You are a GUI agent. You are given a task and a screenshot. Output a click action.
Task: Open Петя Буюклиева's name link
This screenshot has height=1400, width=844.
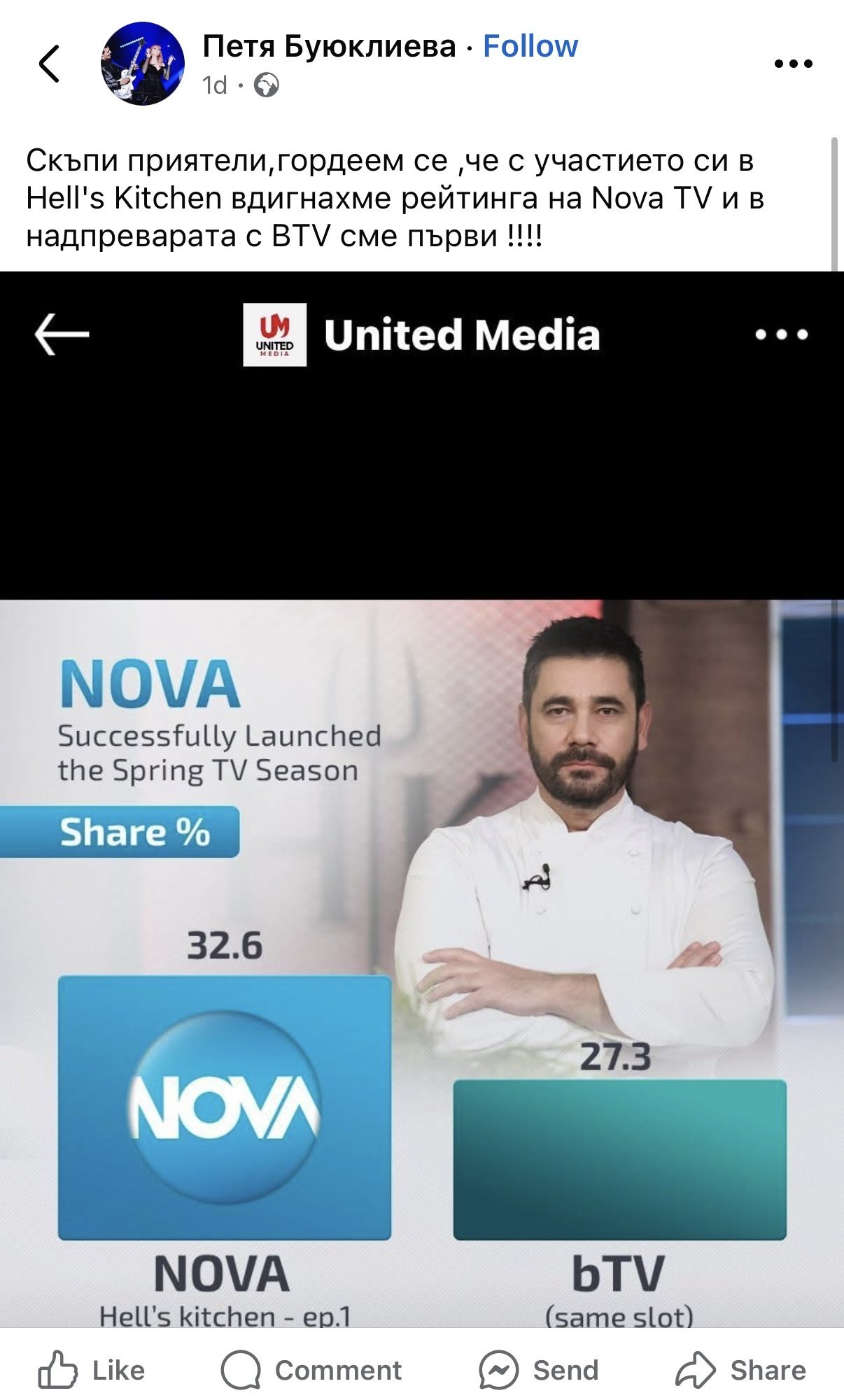[329, 46]
